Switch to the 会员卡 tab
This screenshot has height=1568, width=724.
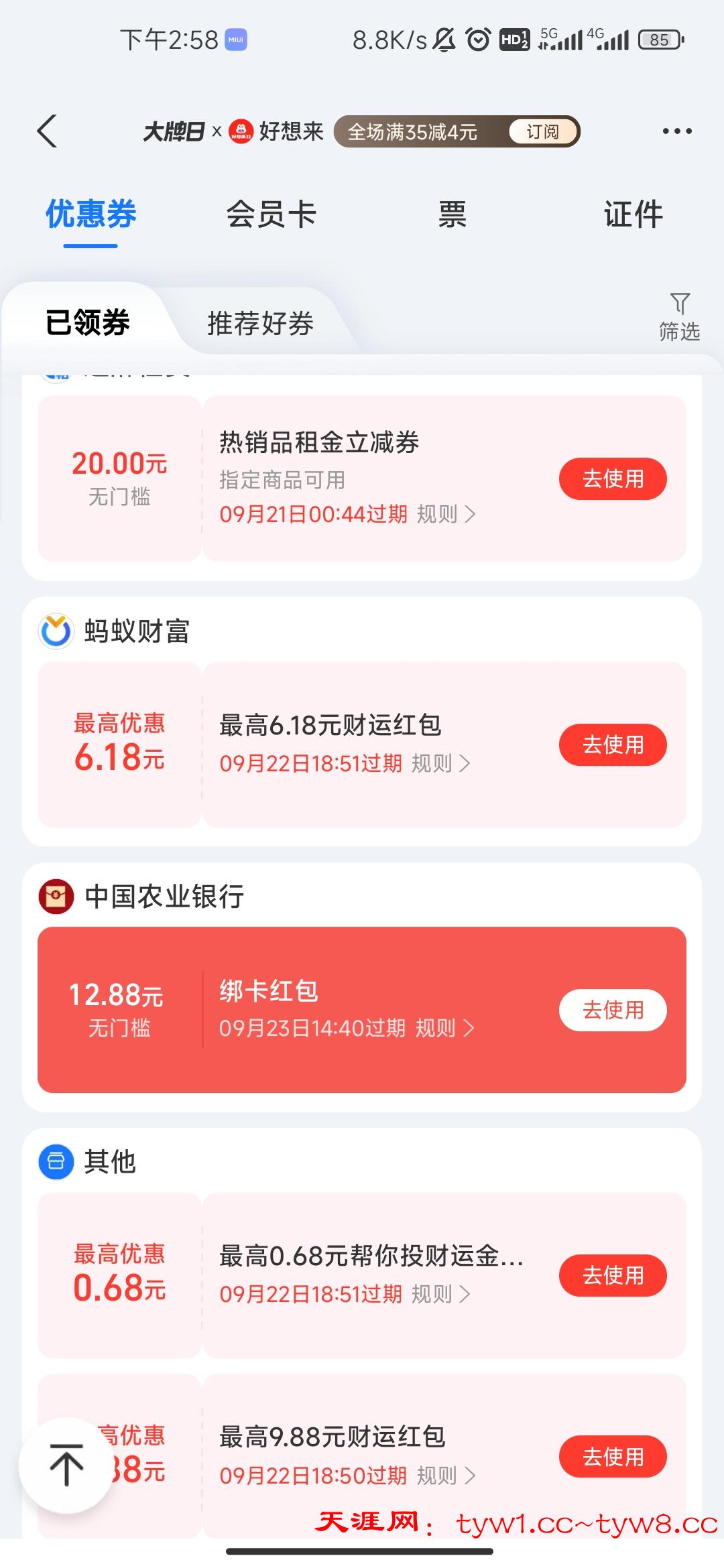click(x=272, y=214)
